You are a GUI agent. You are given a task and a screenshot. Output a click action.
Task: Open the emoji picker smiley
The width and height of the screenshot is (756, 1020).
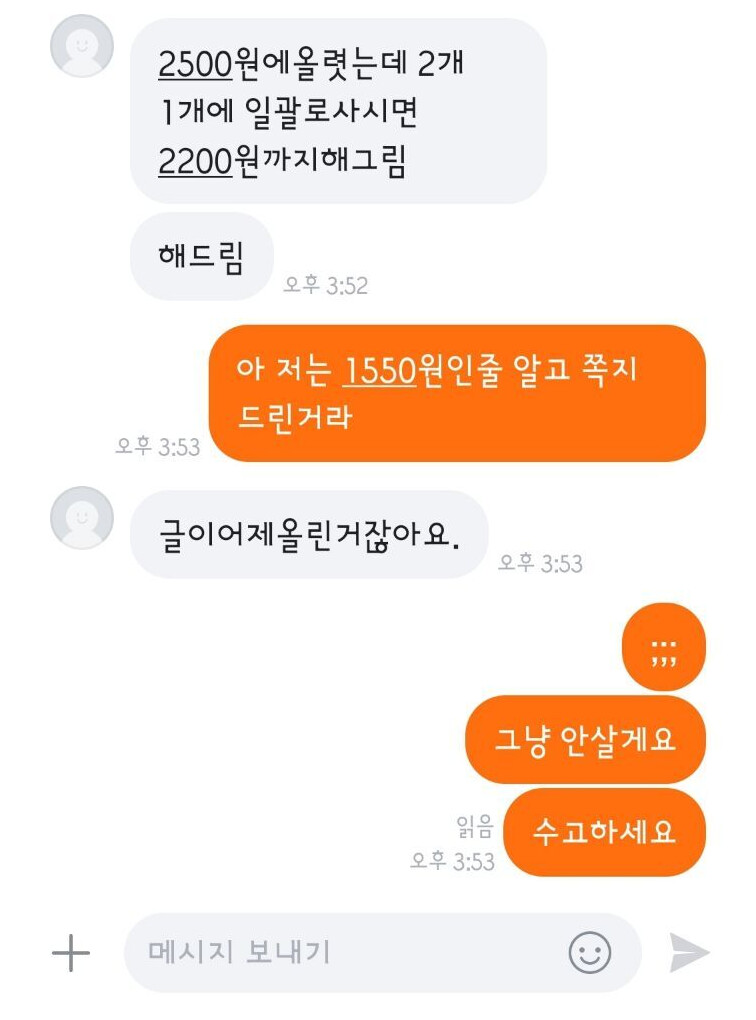tap(590, 952)
